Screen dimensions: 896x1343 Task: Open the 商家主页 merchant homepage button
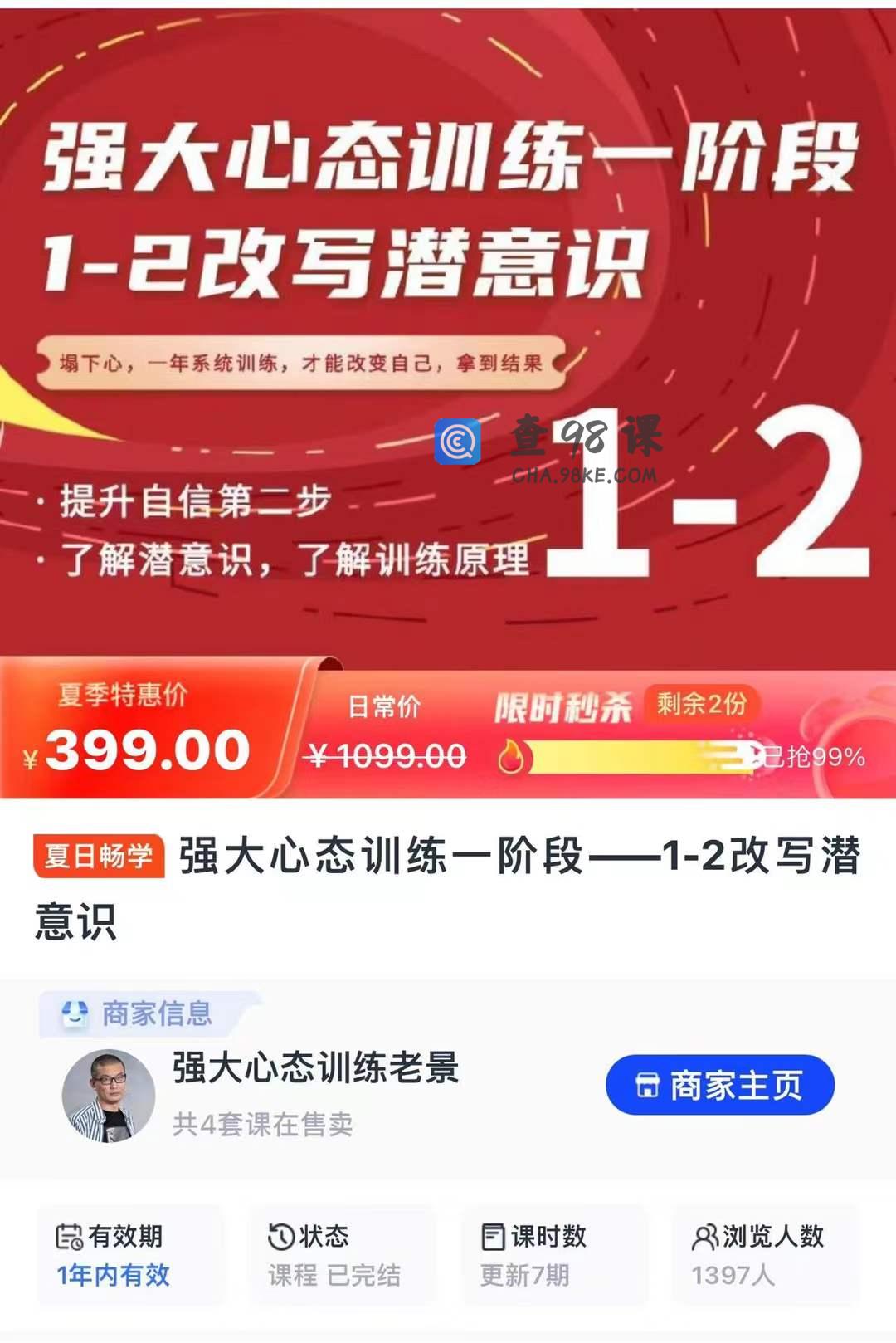pyautogui.click(x=719, y=1085)
